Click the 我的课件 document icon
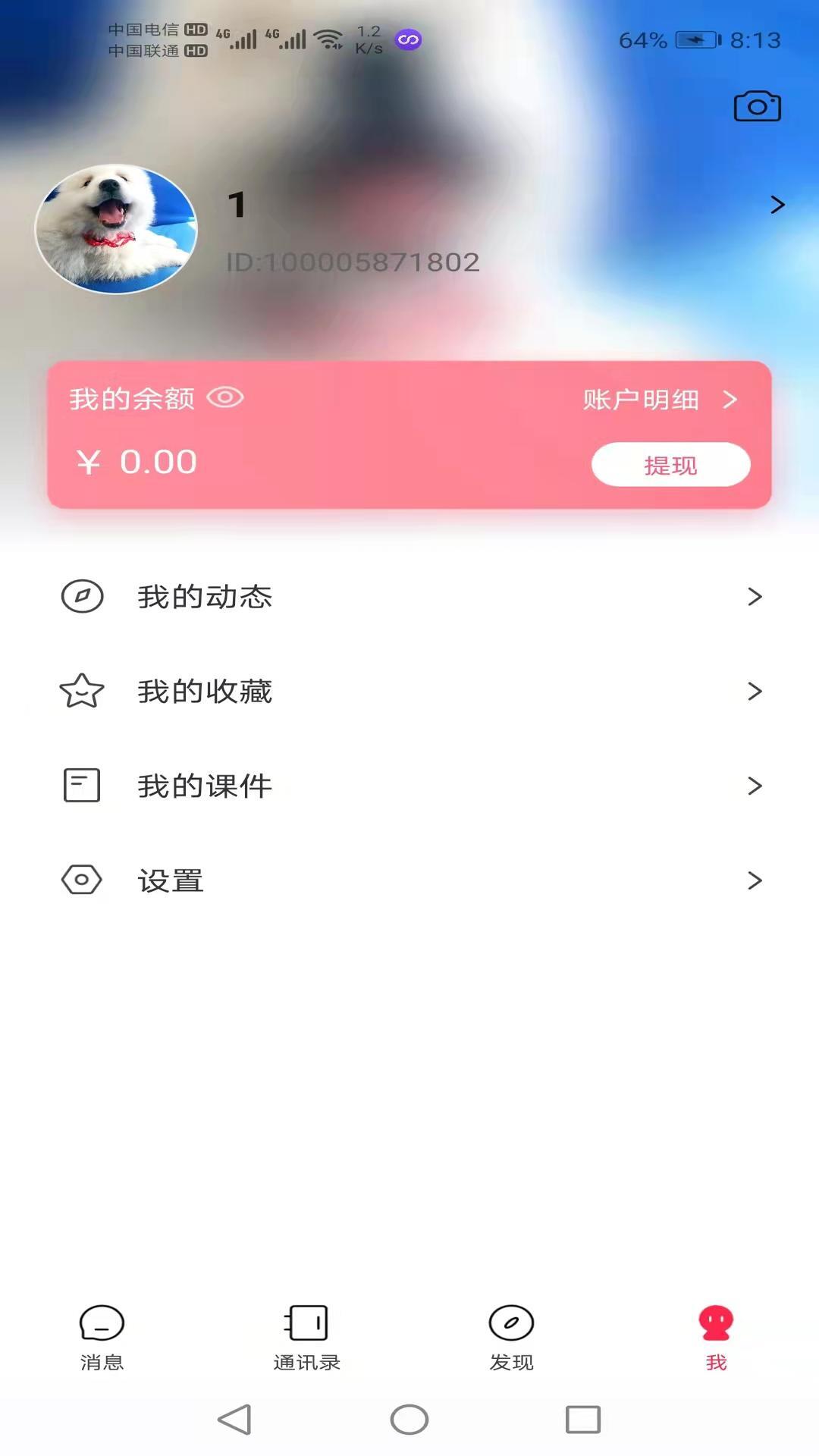 pos(82,786)
